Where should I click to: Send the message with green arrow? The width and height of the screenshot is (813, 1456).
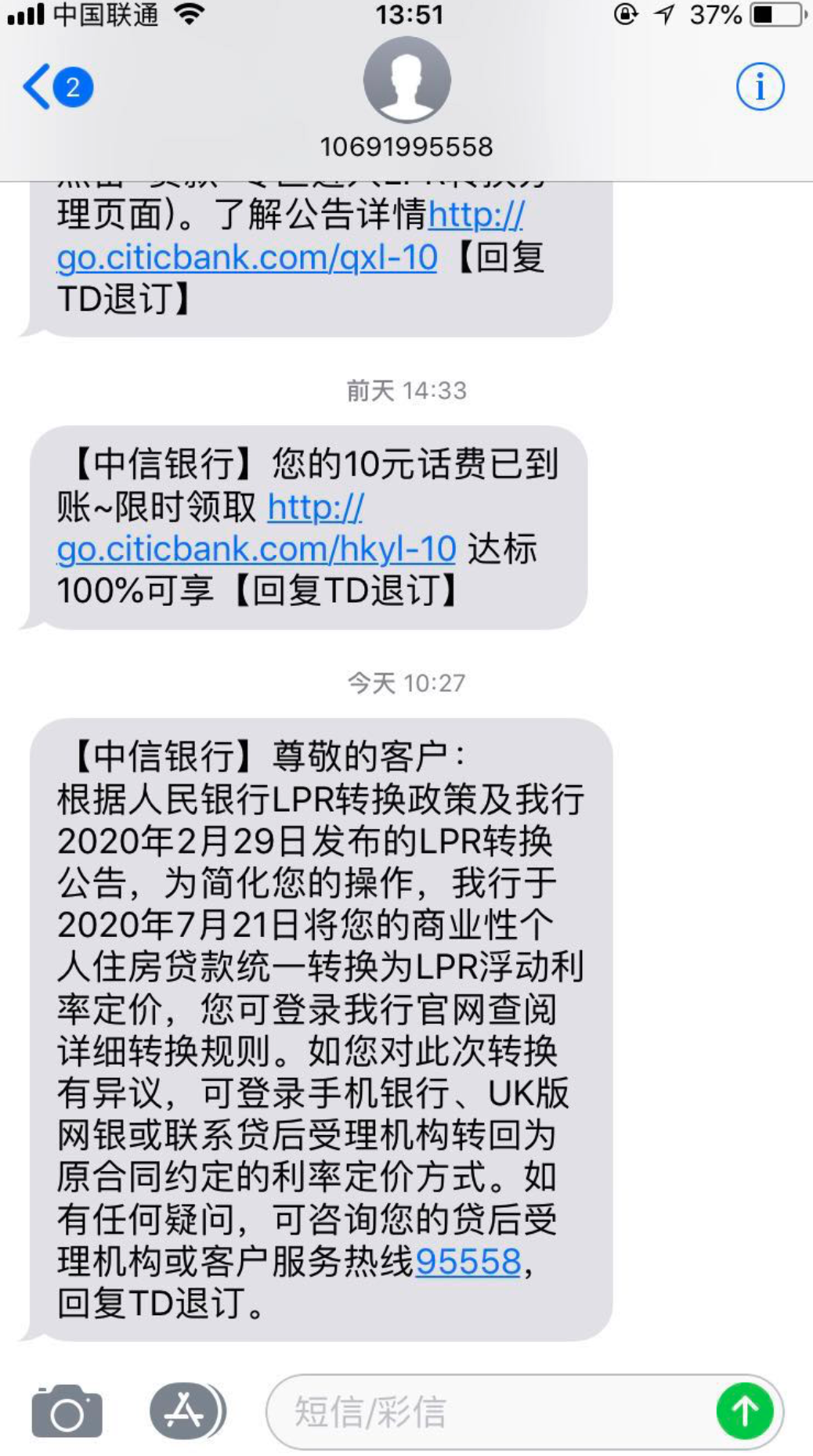(x=744, y=1411)
